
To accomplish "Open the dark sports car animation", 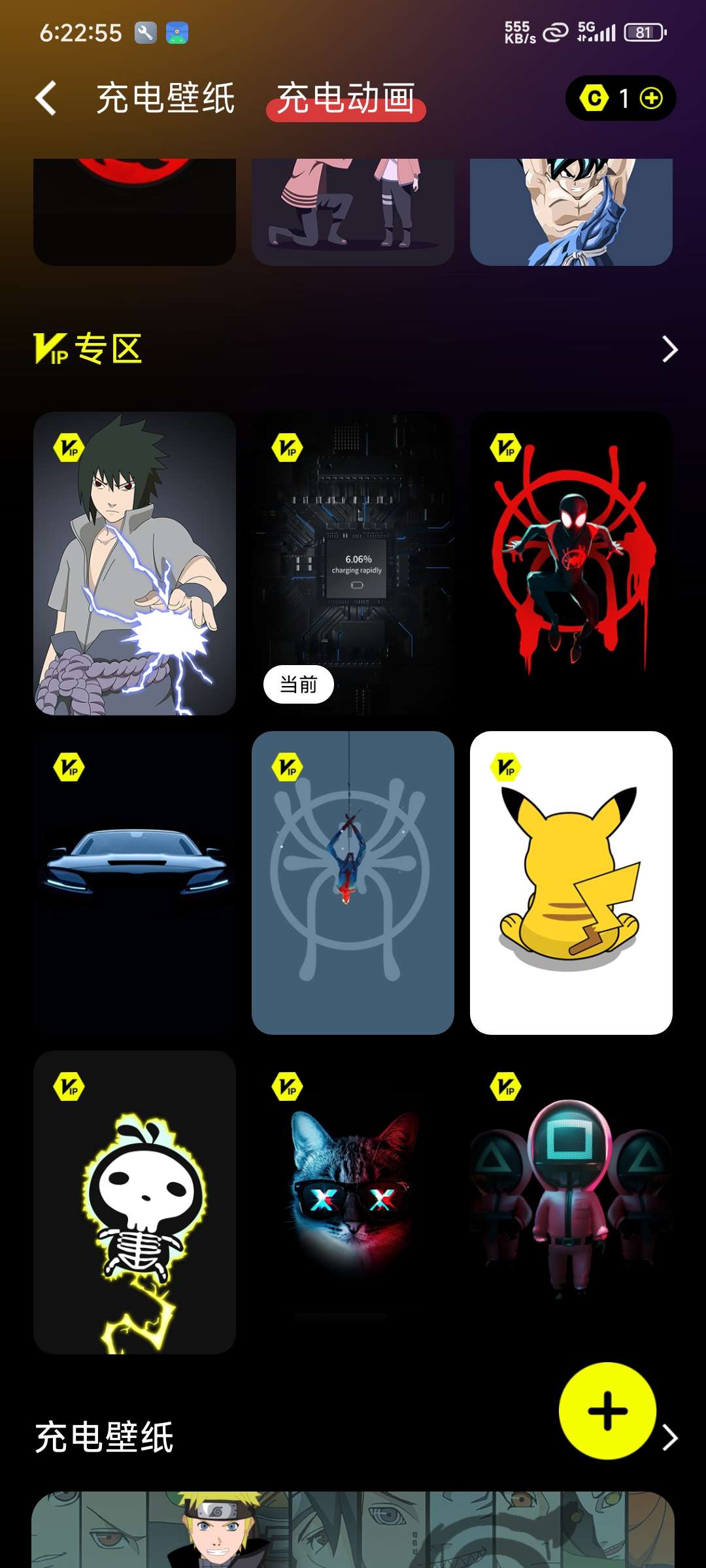I will tap(135, 882).
